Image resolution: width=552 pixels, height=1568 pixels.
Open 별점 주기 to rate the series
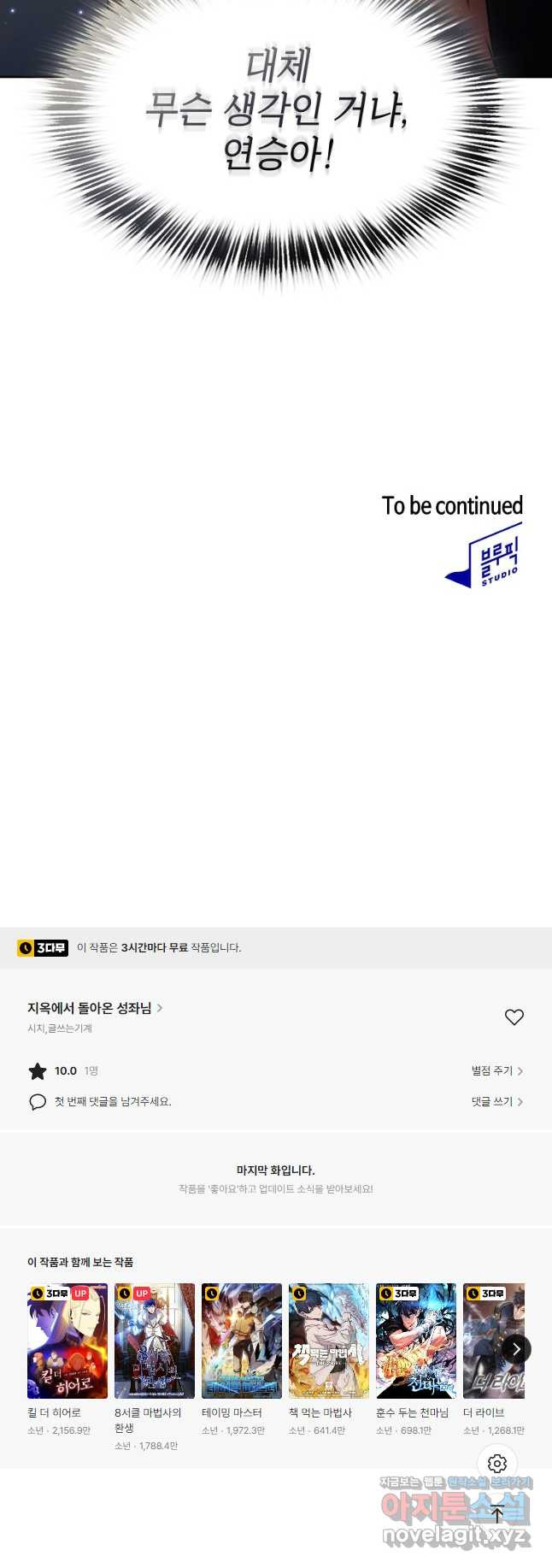coord(496,1070)
